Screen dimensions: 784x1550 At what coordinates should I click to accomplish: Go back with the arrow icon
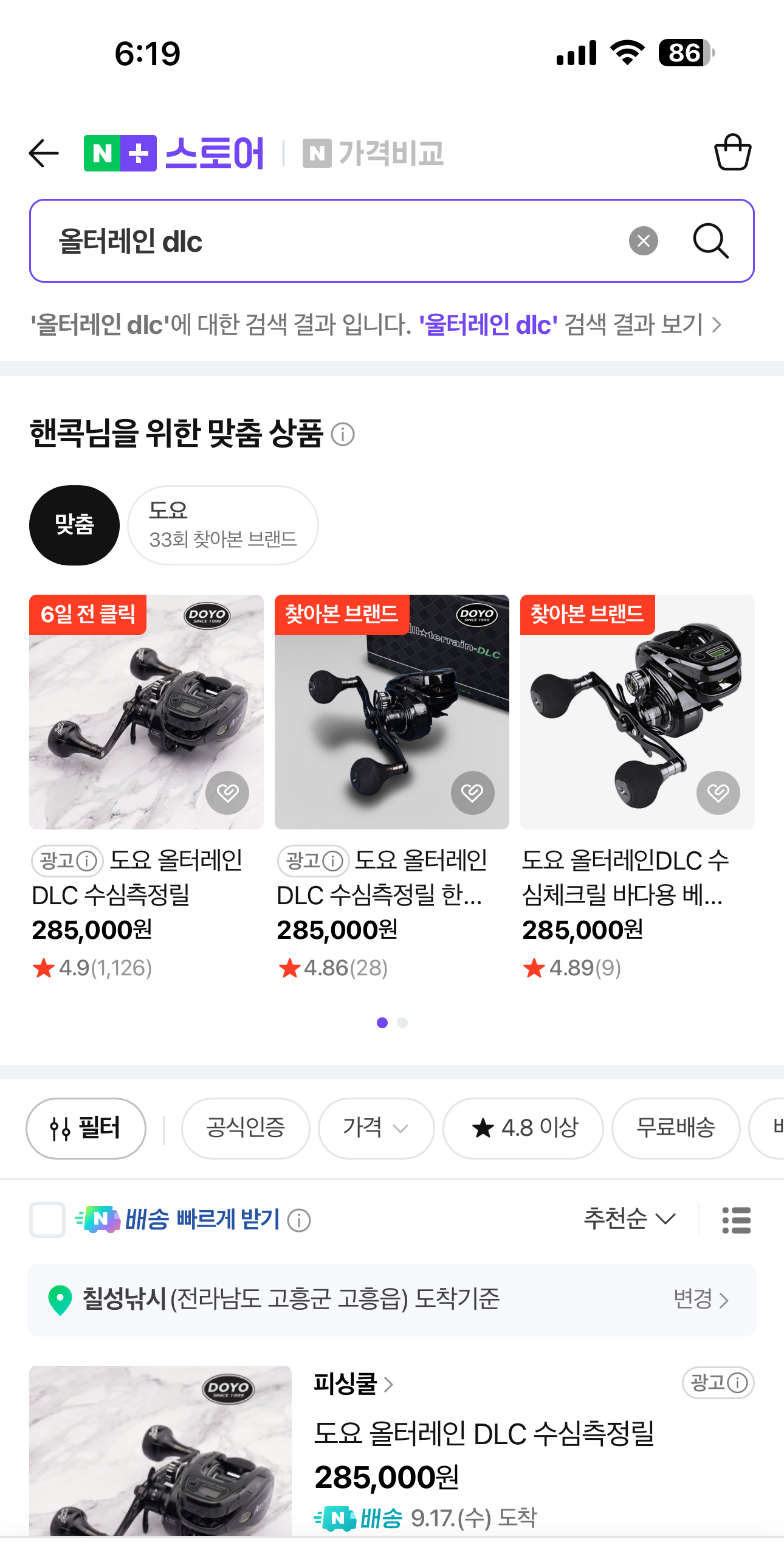[44, 153]
